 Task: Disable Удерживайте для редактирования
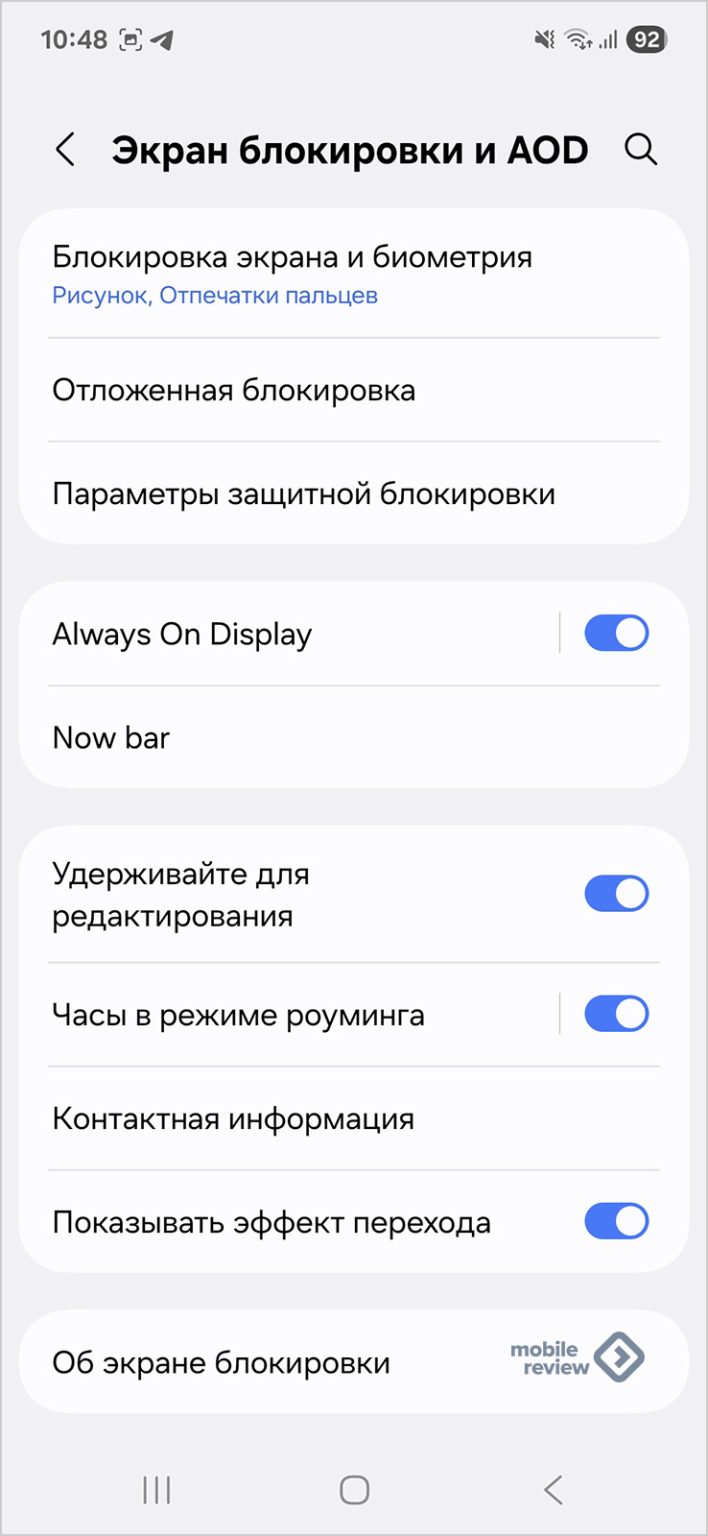tap(616, 894)
